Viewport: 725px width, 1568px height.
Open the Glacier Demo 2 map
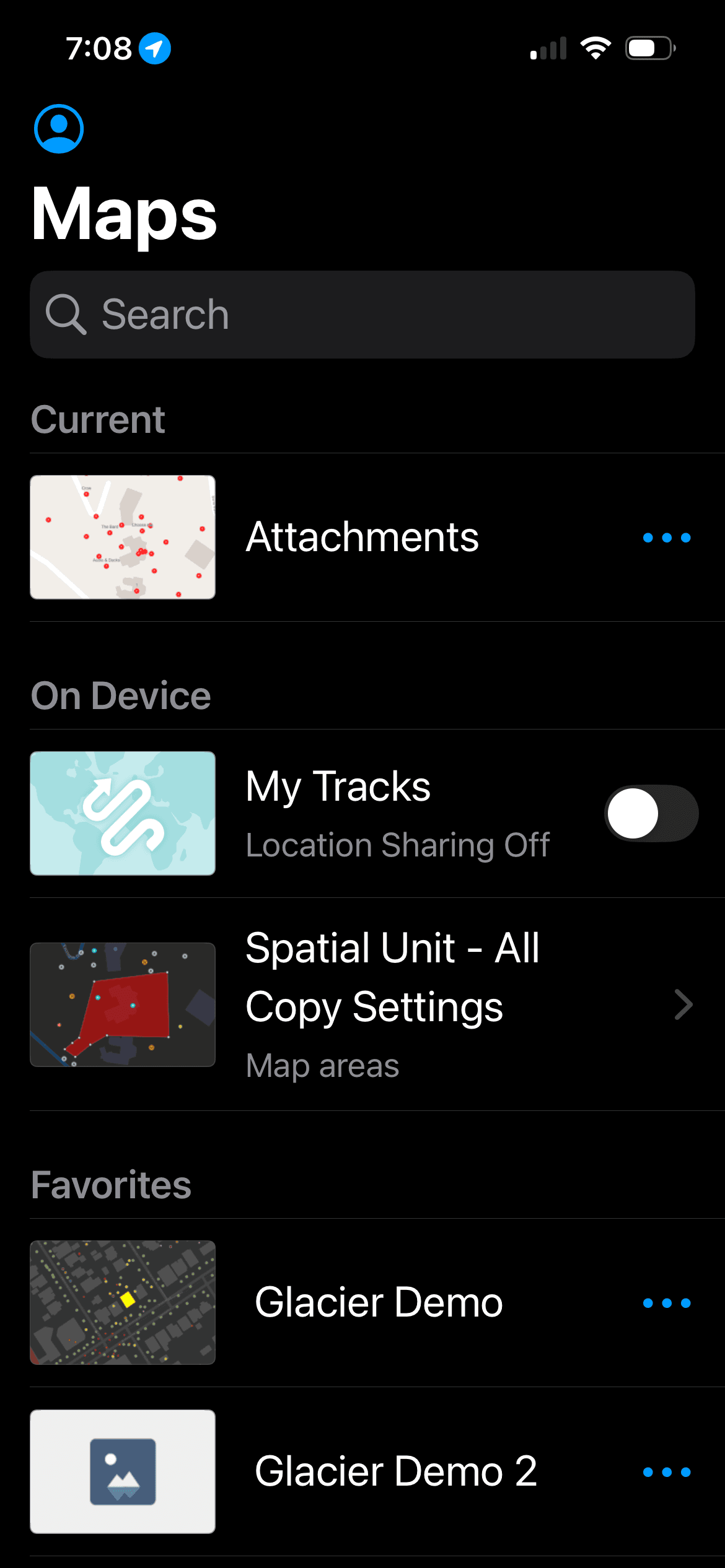395,1471
